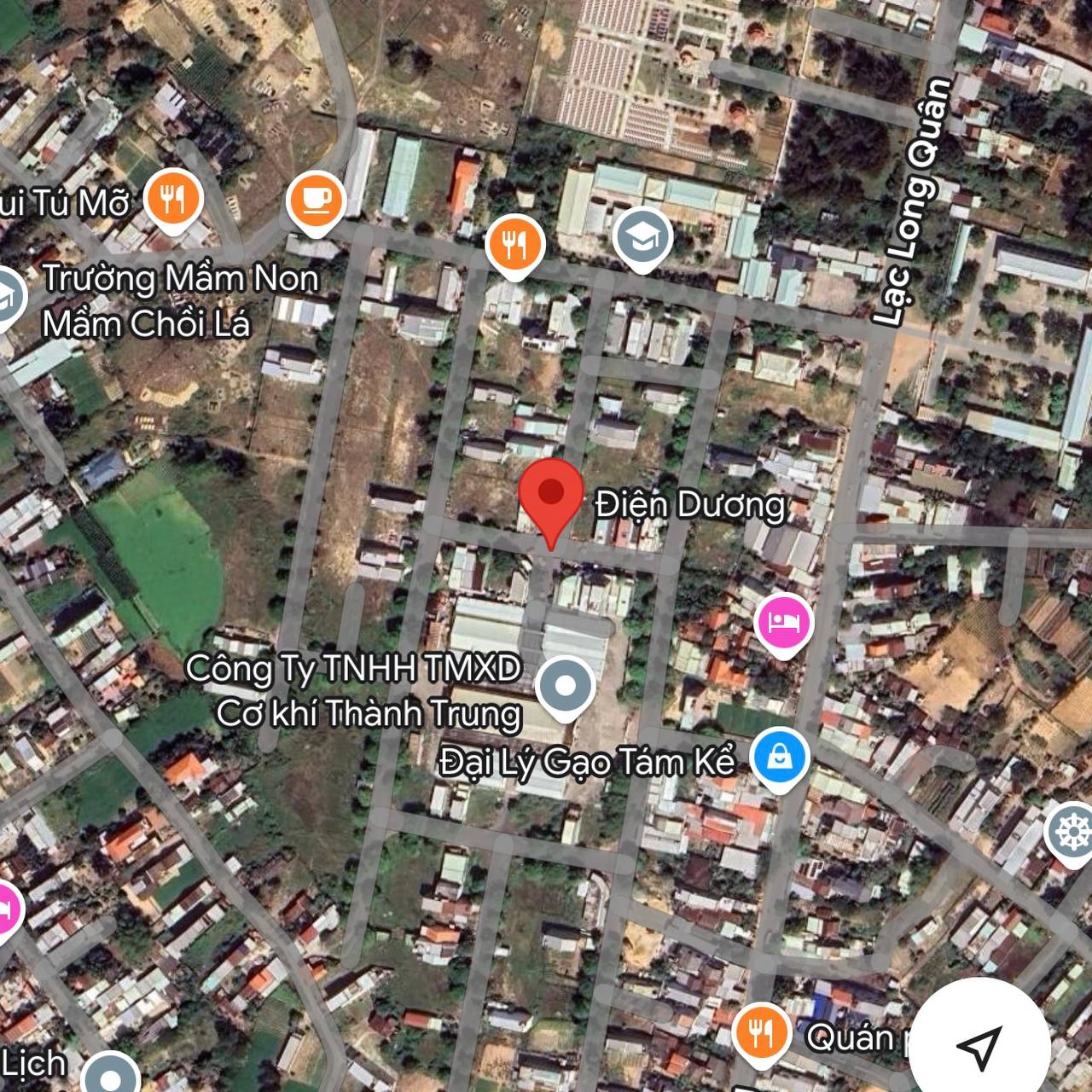Open Công Ty TNHH TMXD Cơ khí Thành Trung marker
Image resolution: width=1092 pixels, height=1092 pixels.
tap(566, 686)
